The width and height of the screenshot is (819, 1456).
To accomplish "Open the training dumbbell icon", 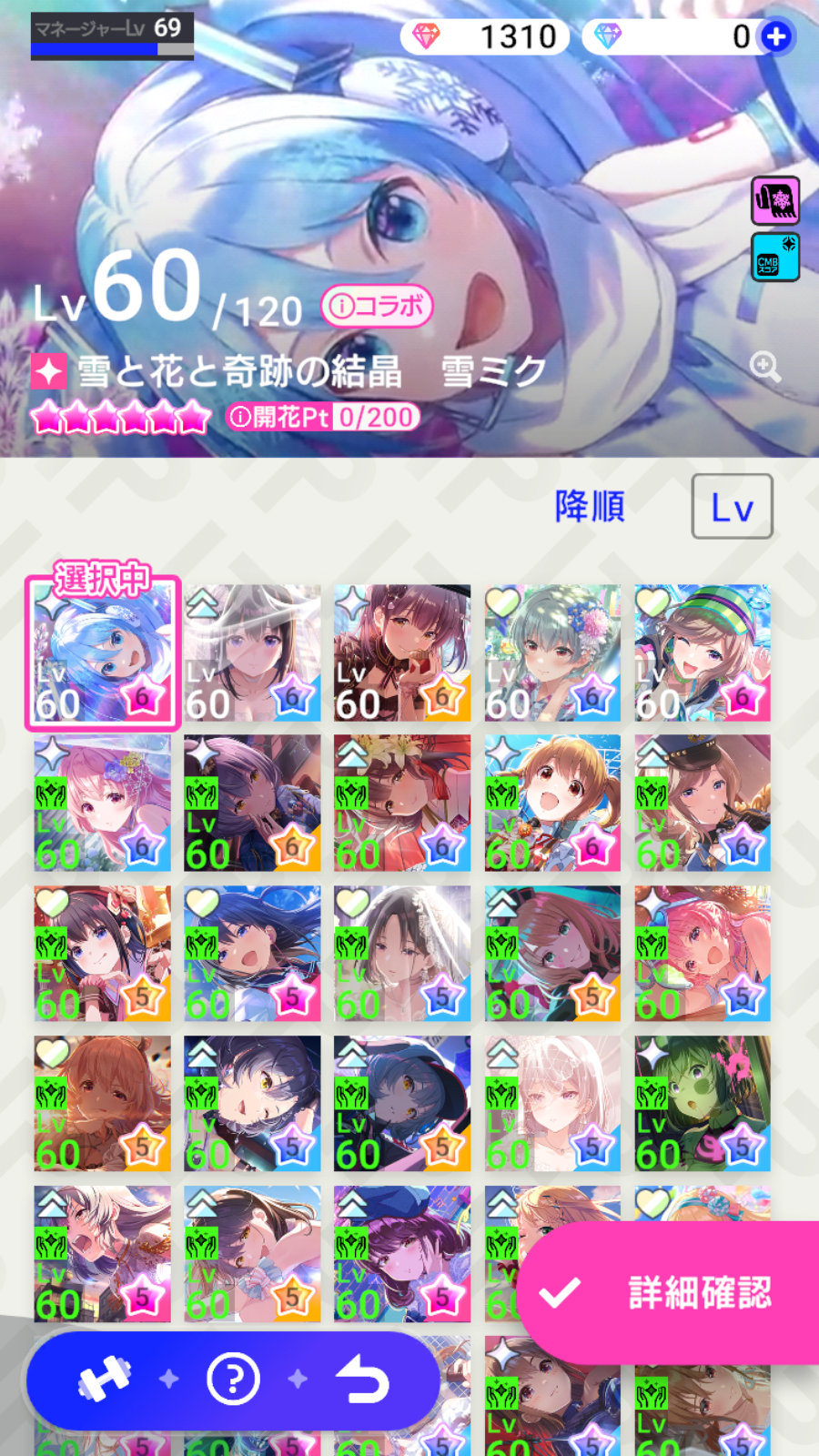I will coord(104,1380).
